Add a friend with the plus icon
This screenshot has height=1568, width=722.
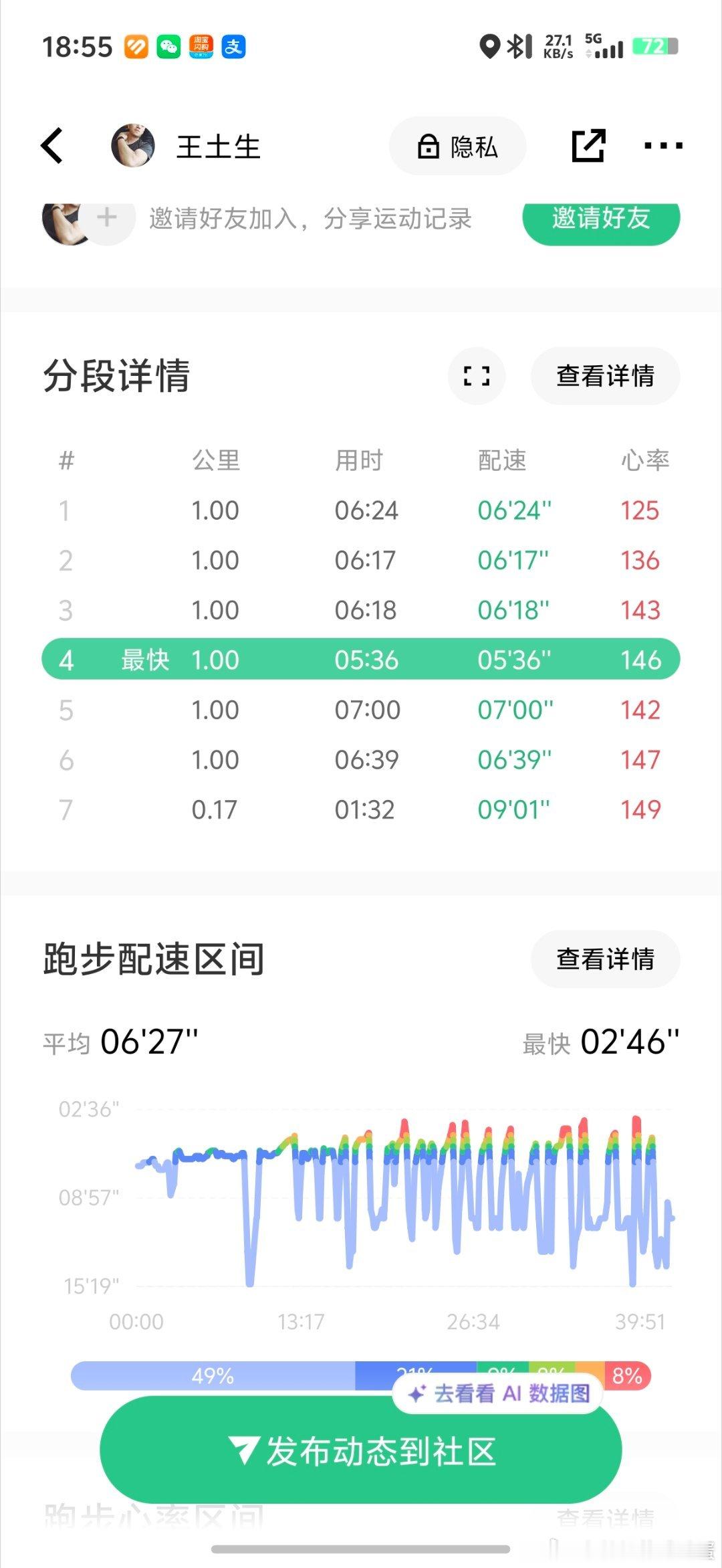pos(107,219)
